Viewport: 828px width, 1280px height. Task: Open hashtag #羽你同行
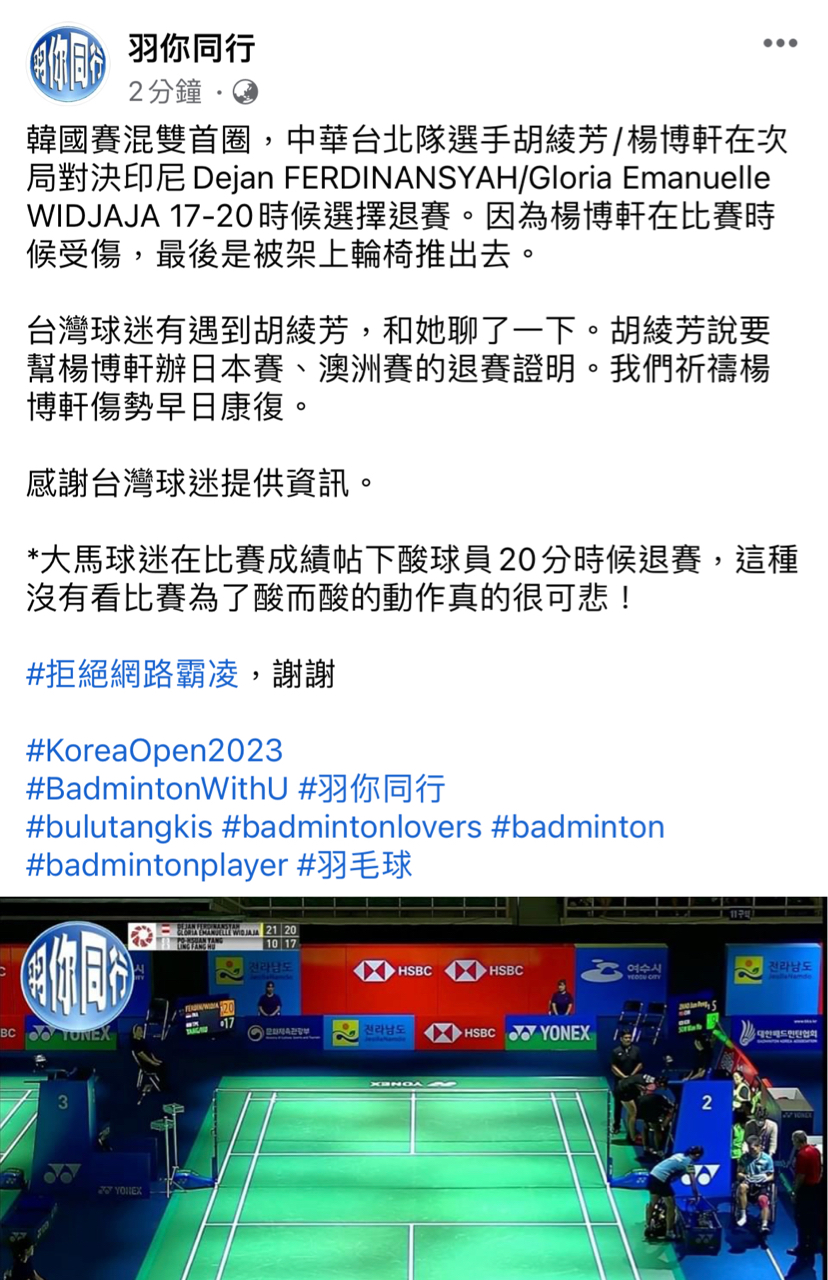pyautogui.click(x=371, y=789)
